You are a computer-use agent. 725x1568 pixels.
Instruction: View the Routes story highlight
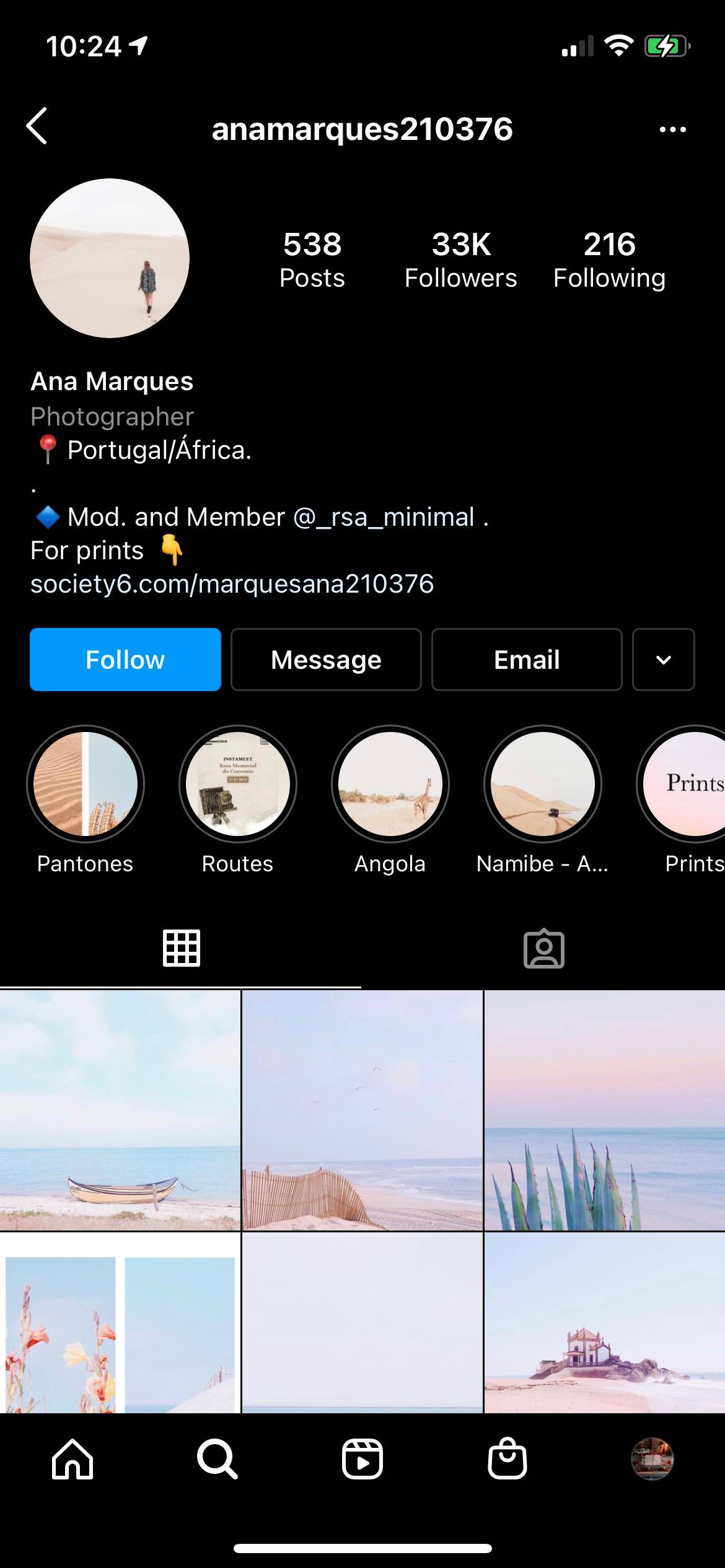[x=238, y=784]
